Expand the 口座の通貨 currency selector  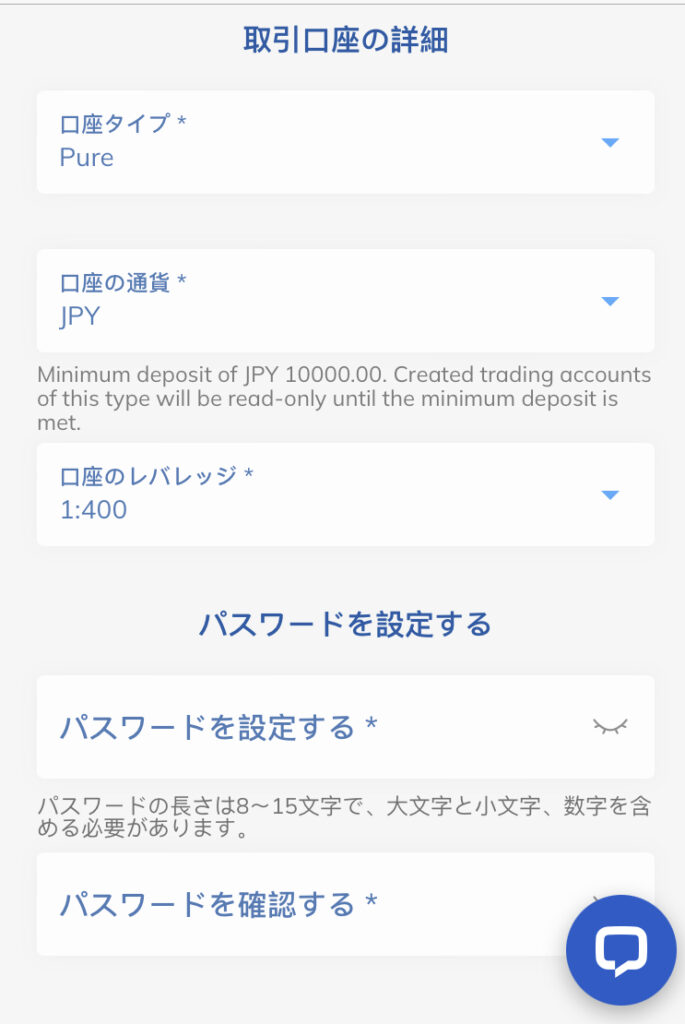pos(345,301)
